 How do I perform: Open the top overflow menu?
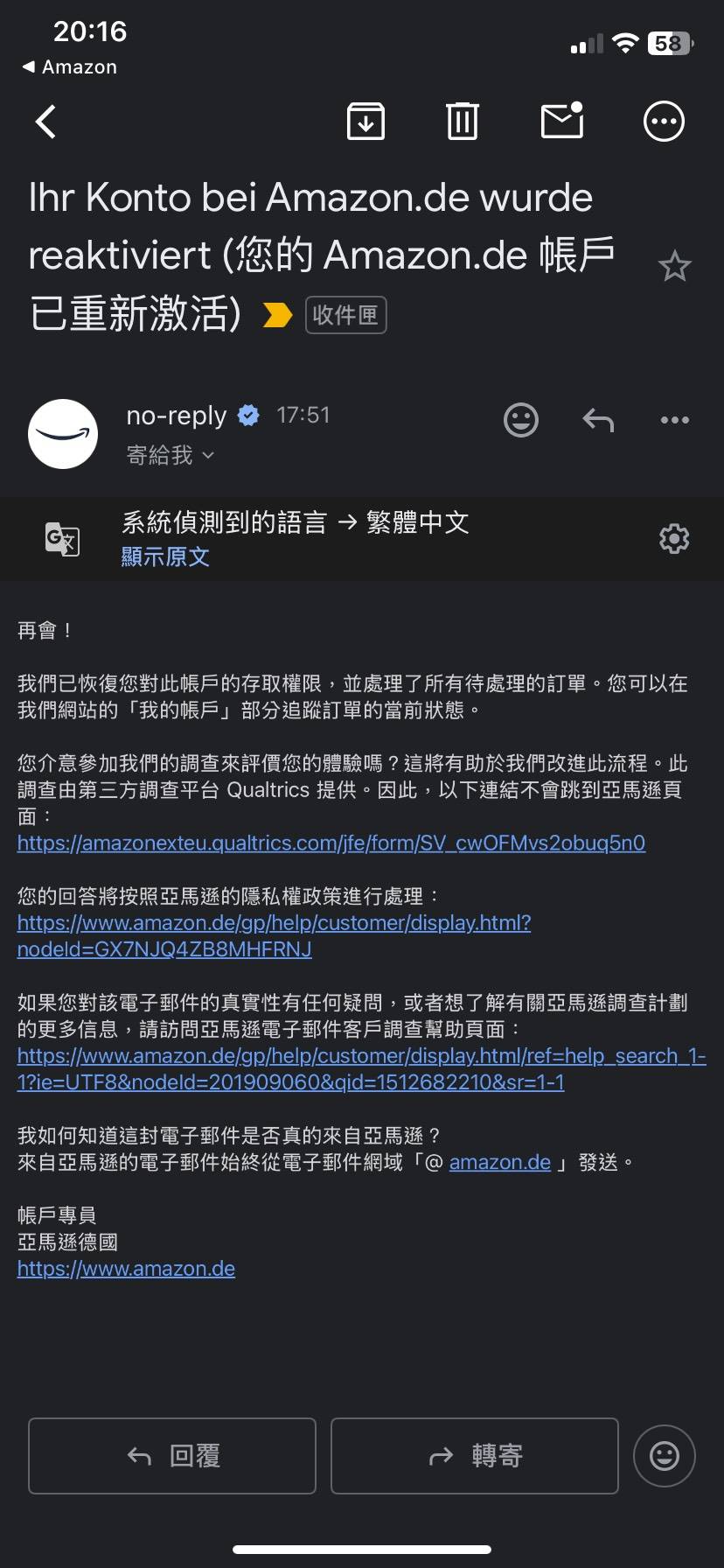coord(664,122)
